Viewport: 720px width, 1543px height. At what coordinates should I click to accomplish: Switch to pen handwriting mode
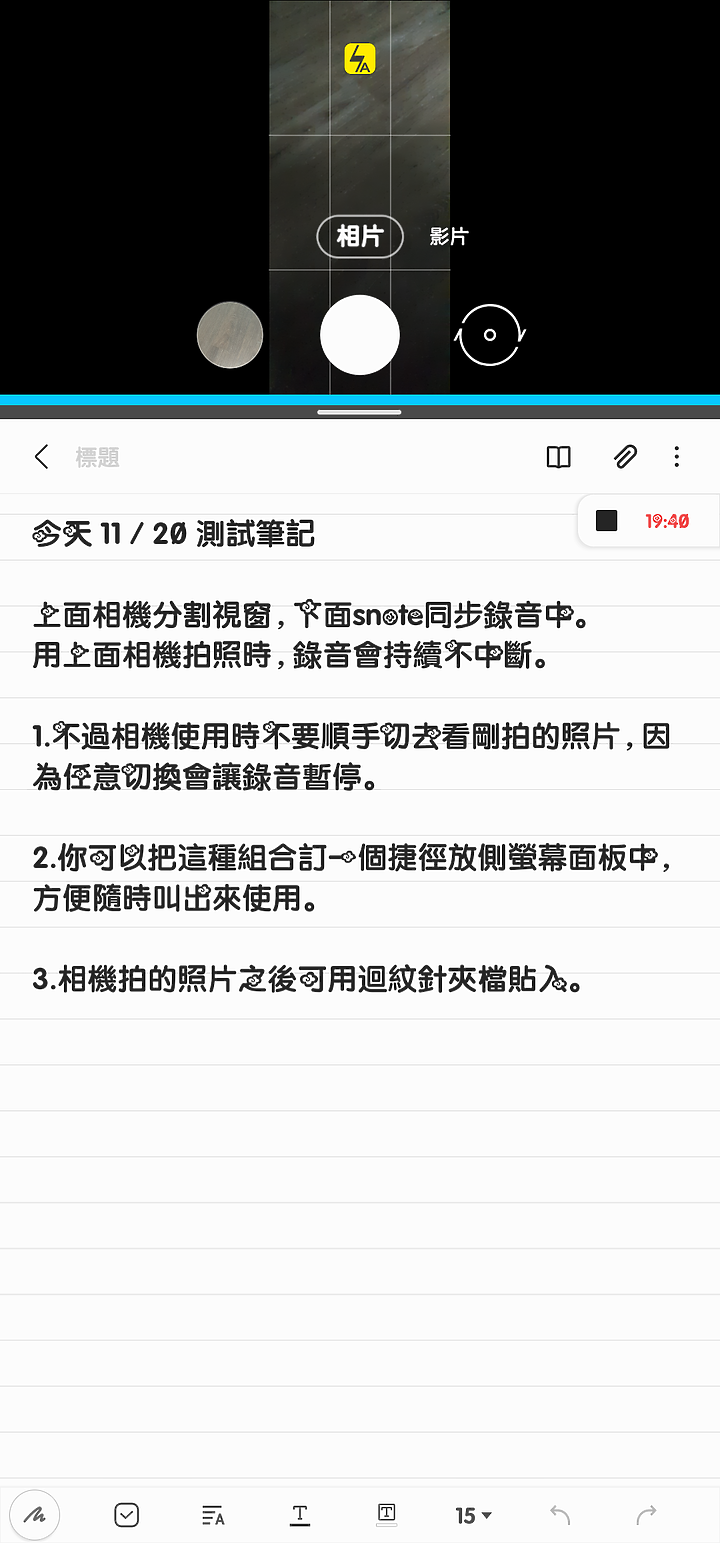point(35,1515)
